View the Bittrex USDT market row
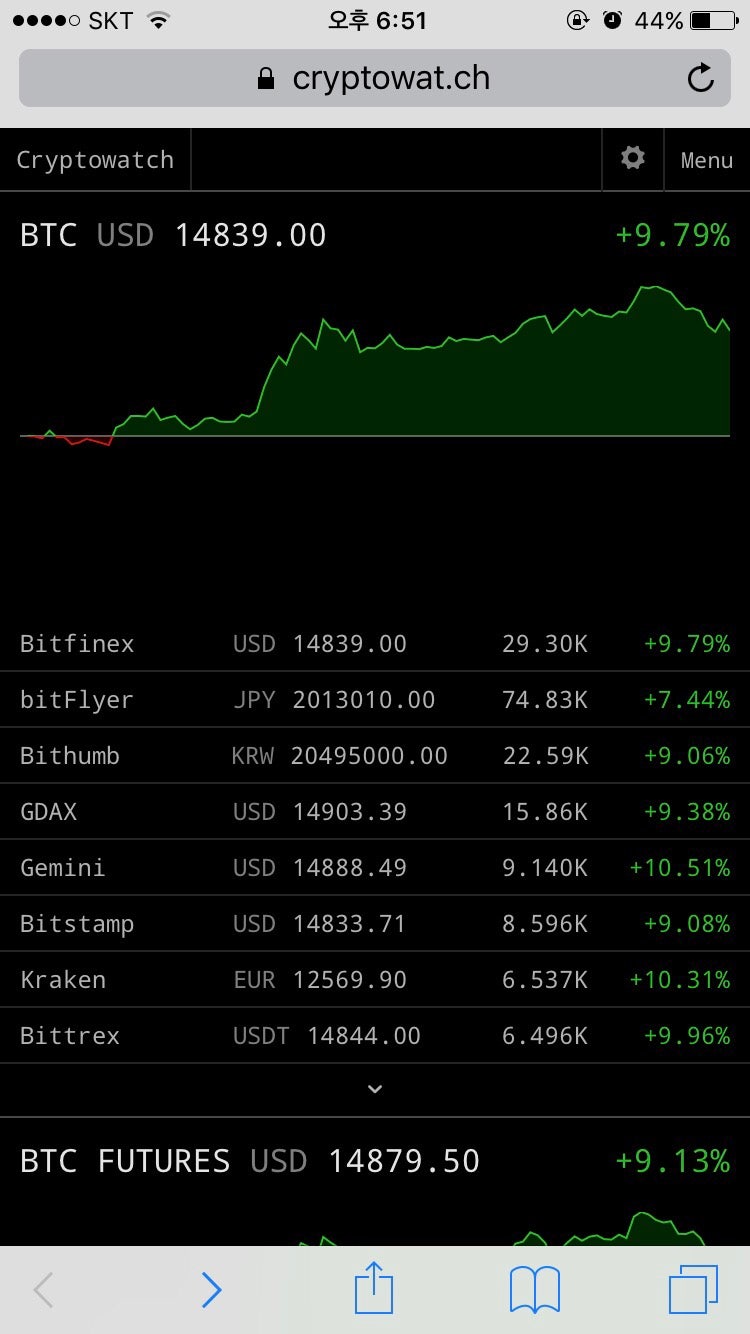 point(375,1036)
